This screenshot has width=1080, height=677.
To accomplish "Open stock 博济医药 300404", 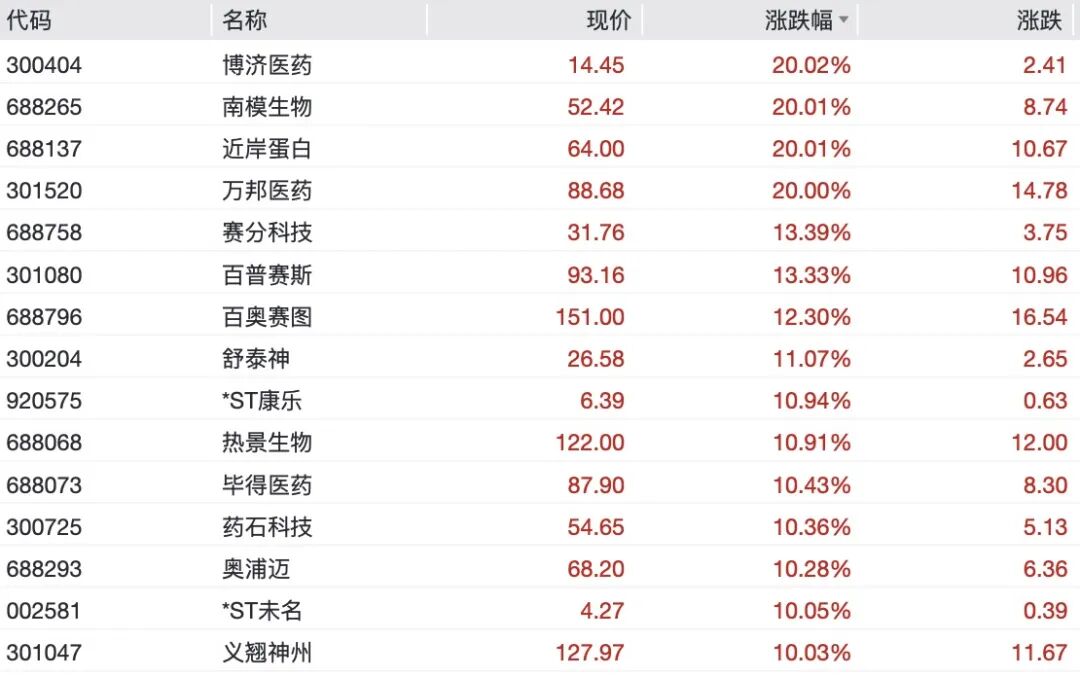I will coord(540,65).
